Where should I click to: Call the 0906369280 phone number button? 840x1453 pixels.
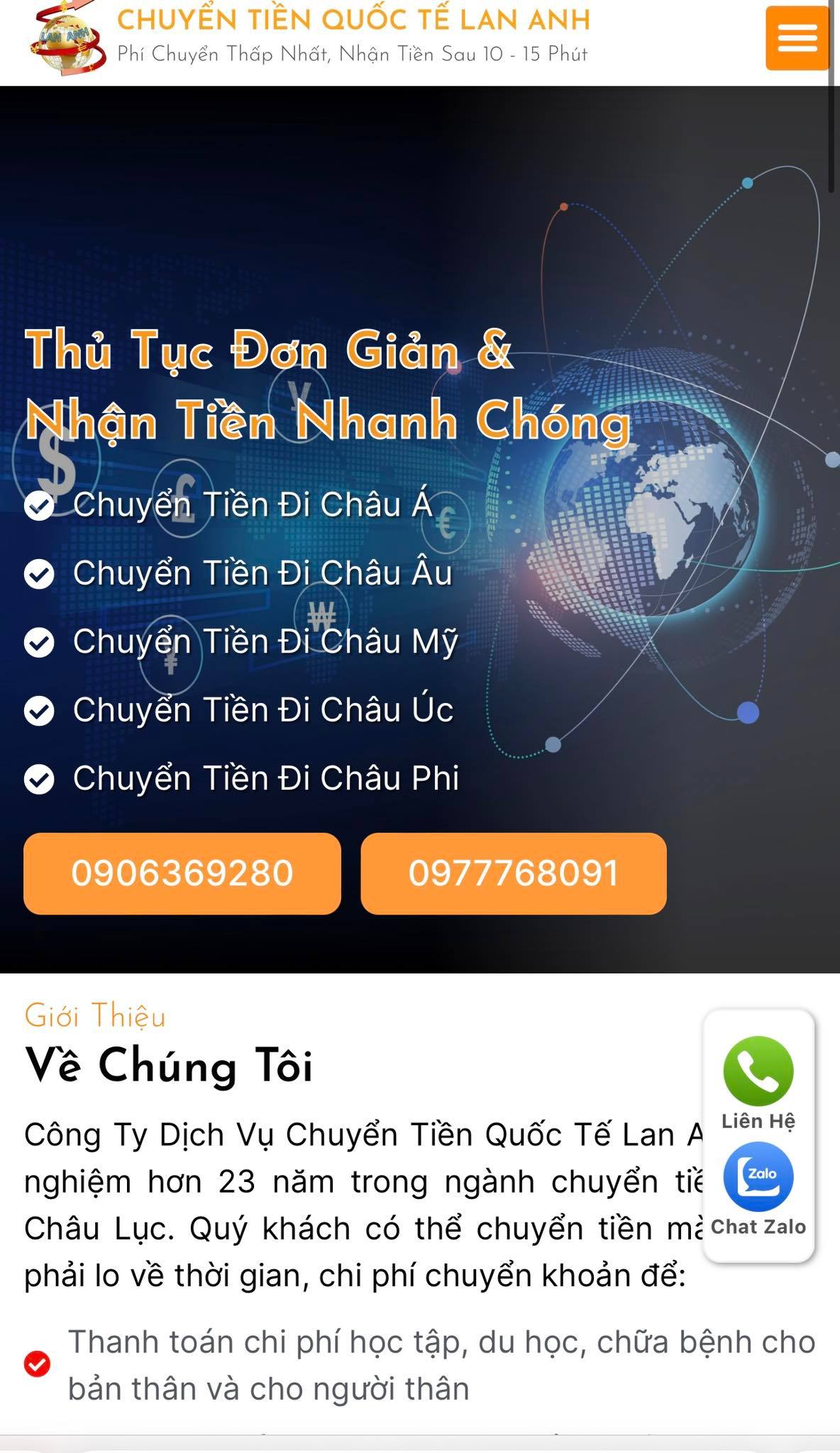(182, 873)
